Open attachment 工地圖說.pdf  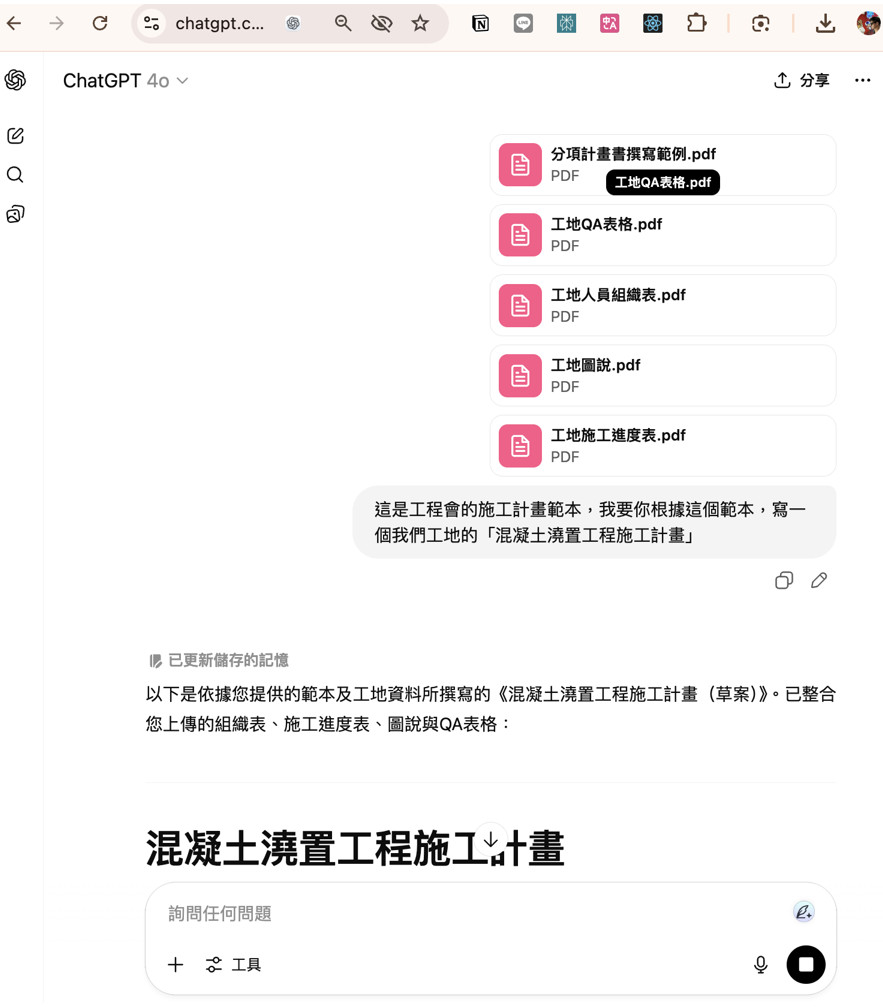(x=662, y=375)
